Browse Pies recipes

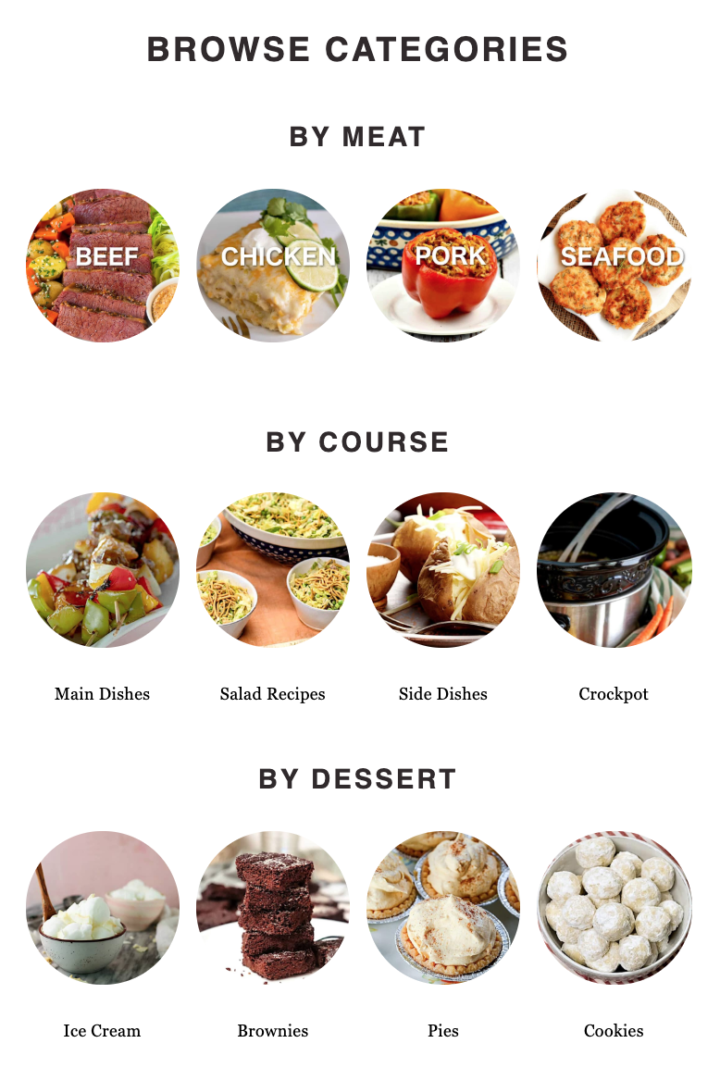(443, 907)
